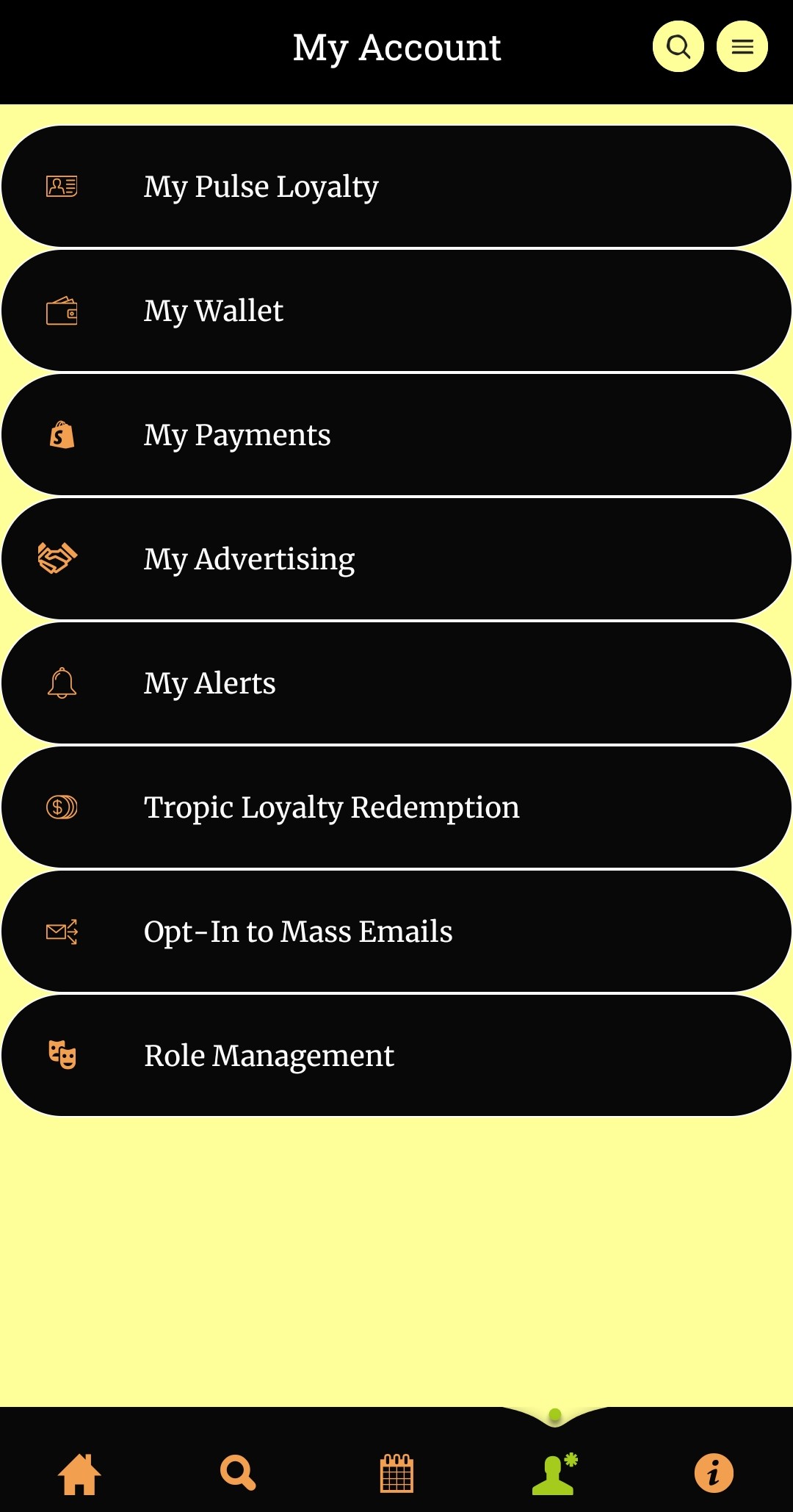This screenshot has height=1512, width=793.
Task: Tap the home icon in bottom navigation
Action: [x=79, y=1473]
